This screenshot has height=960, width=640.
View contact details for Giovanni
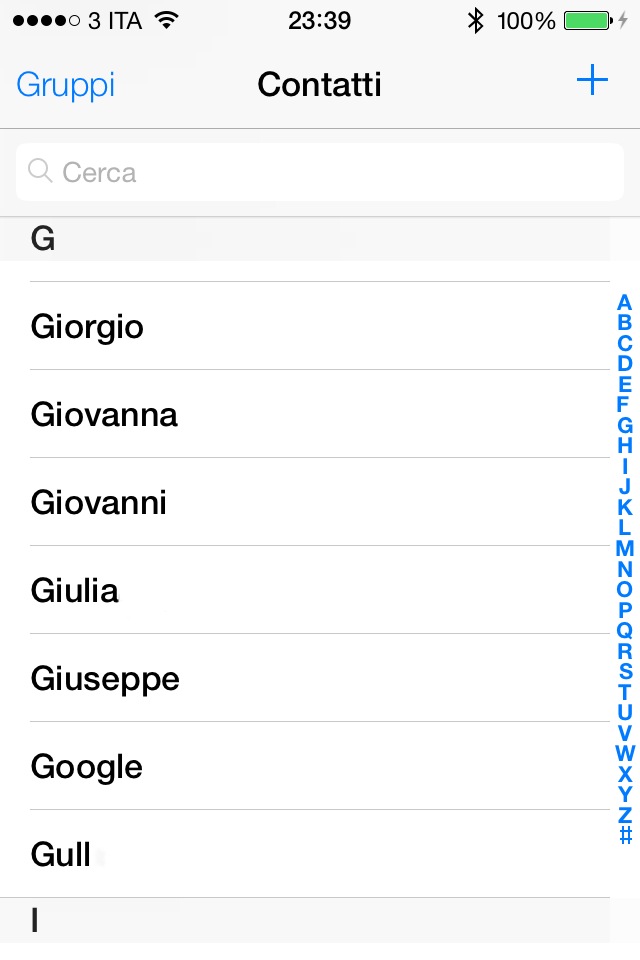pyautogui.click(x=99, y=503)
